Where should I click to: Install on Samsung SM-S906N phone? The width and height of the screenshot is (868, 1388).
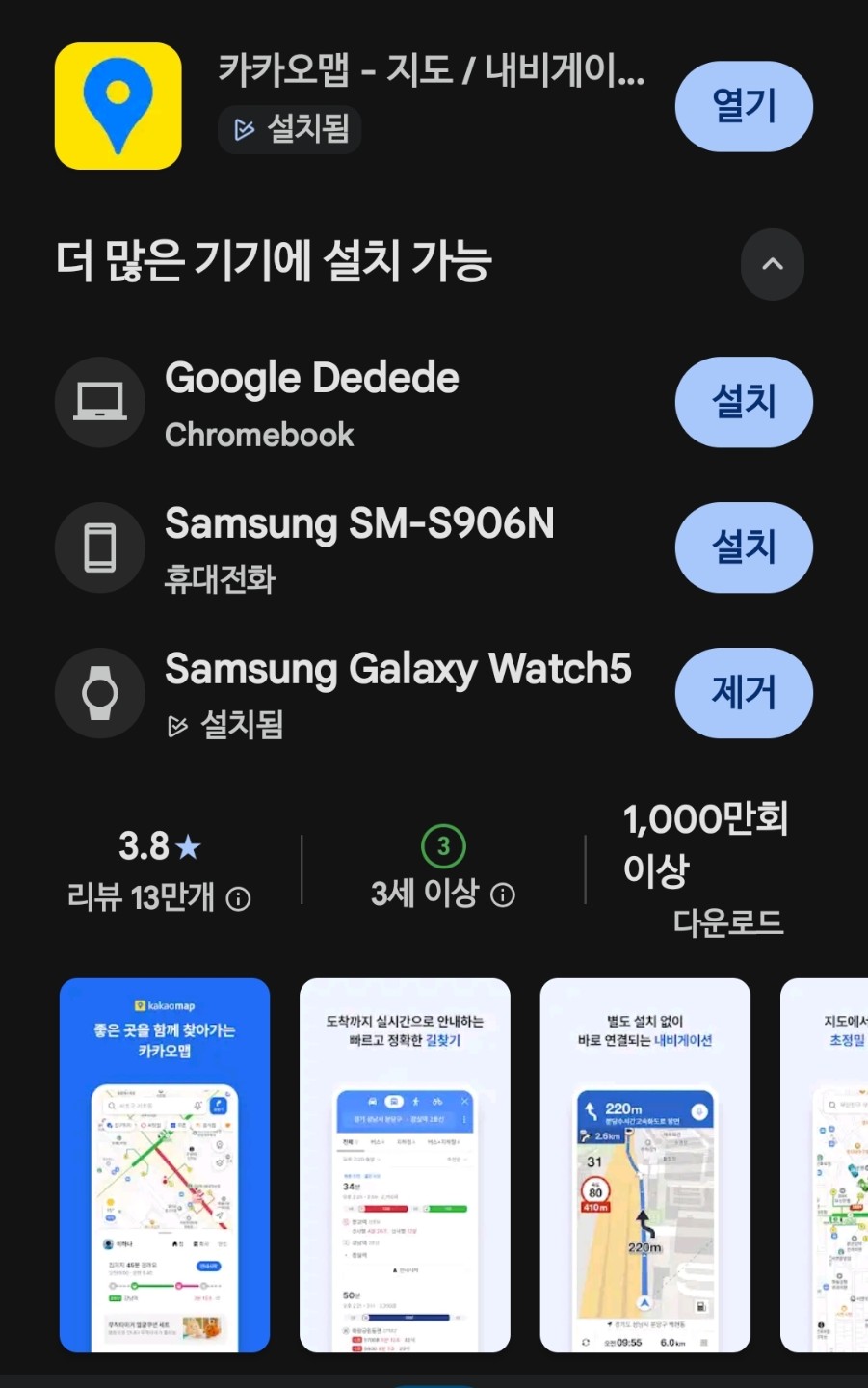pyautogui.click(x=743, y=547)
